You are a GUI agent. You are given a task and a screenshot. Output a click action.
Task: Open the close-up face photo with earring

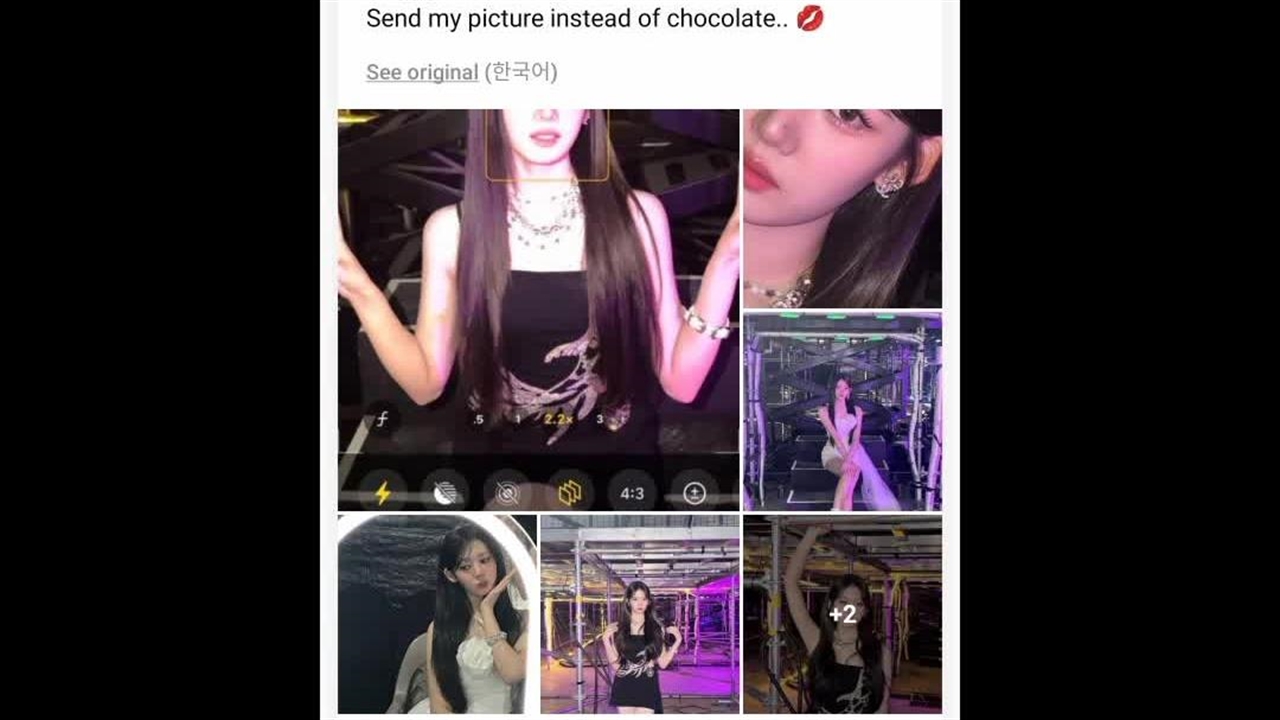(x=842, y=208)
